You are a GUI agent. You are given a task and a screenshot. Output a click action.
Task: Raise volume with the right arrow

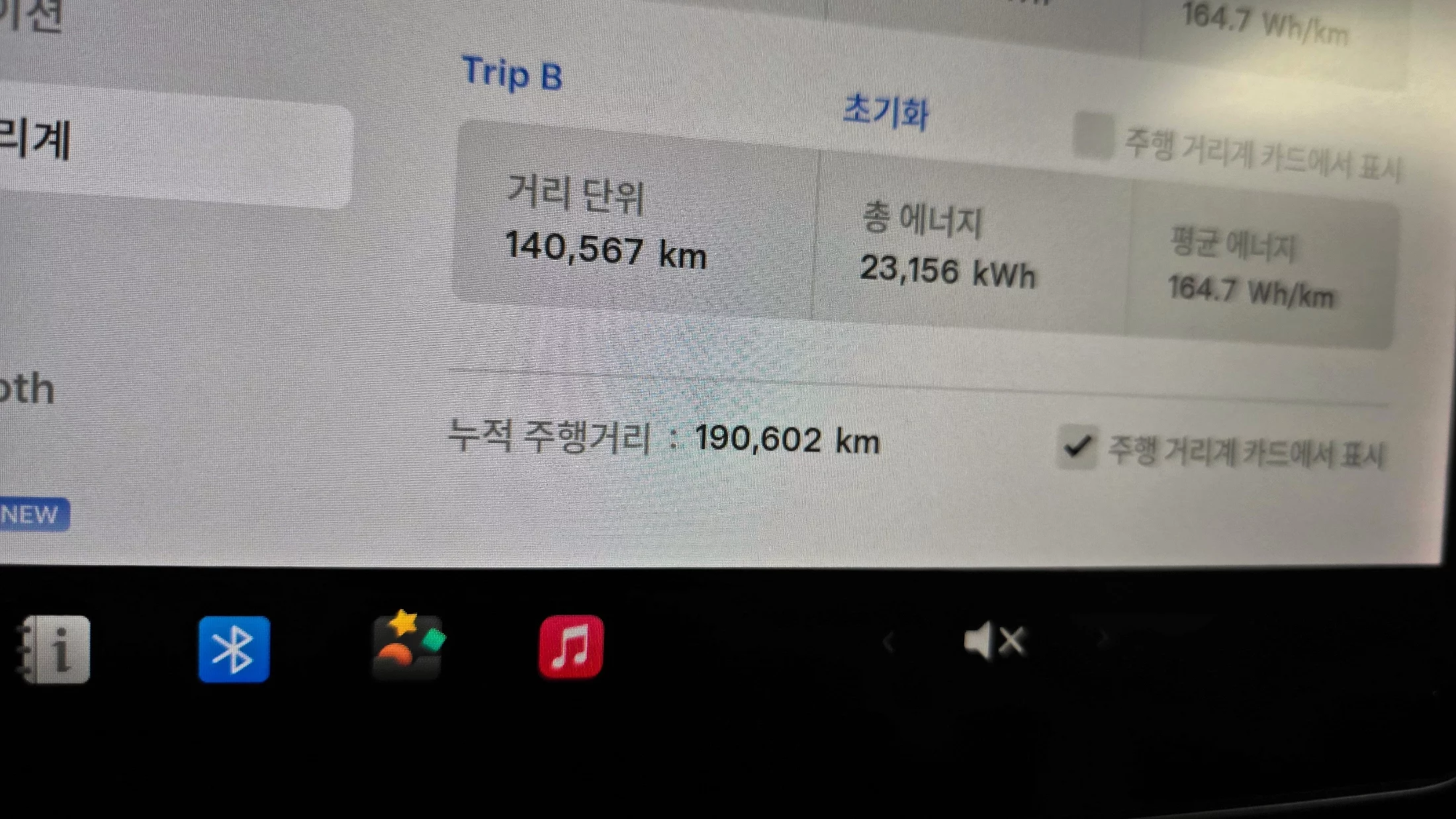1101,639
